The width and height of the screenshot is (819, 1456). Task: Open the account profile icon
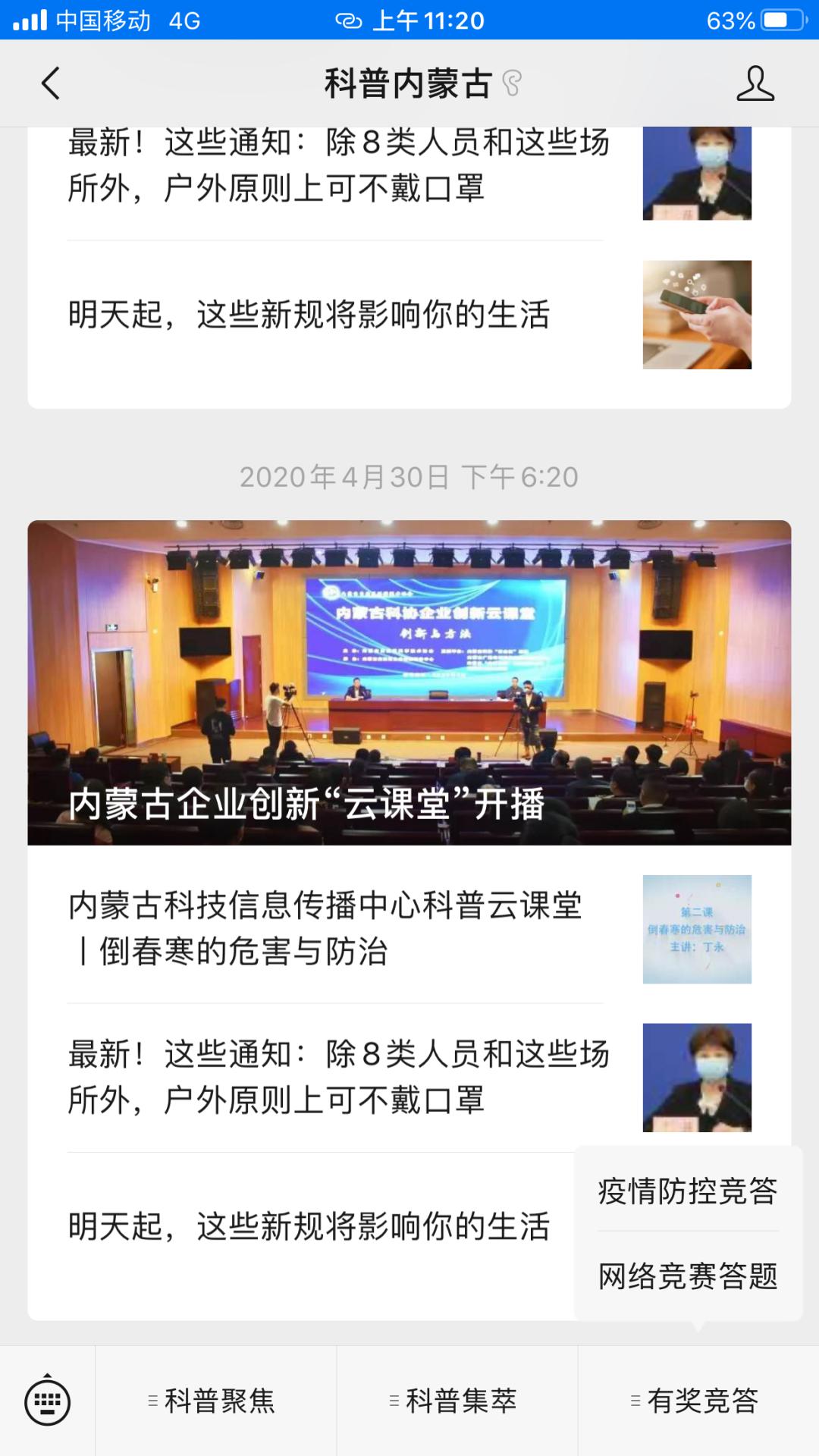[755, 83]
